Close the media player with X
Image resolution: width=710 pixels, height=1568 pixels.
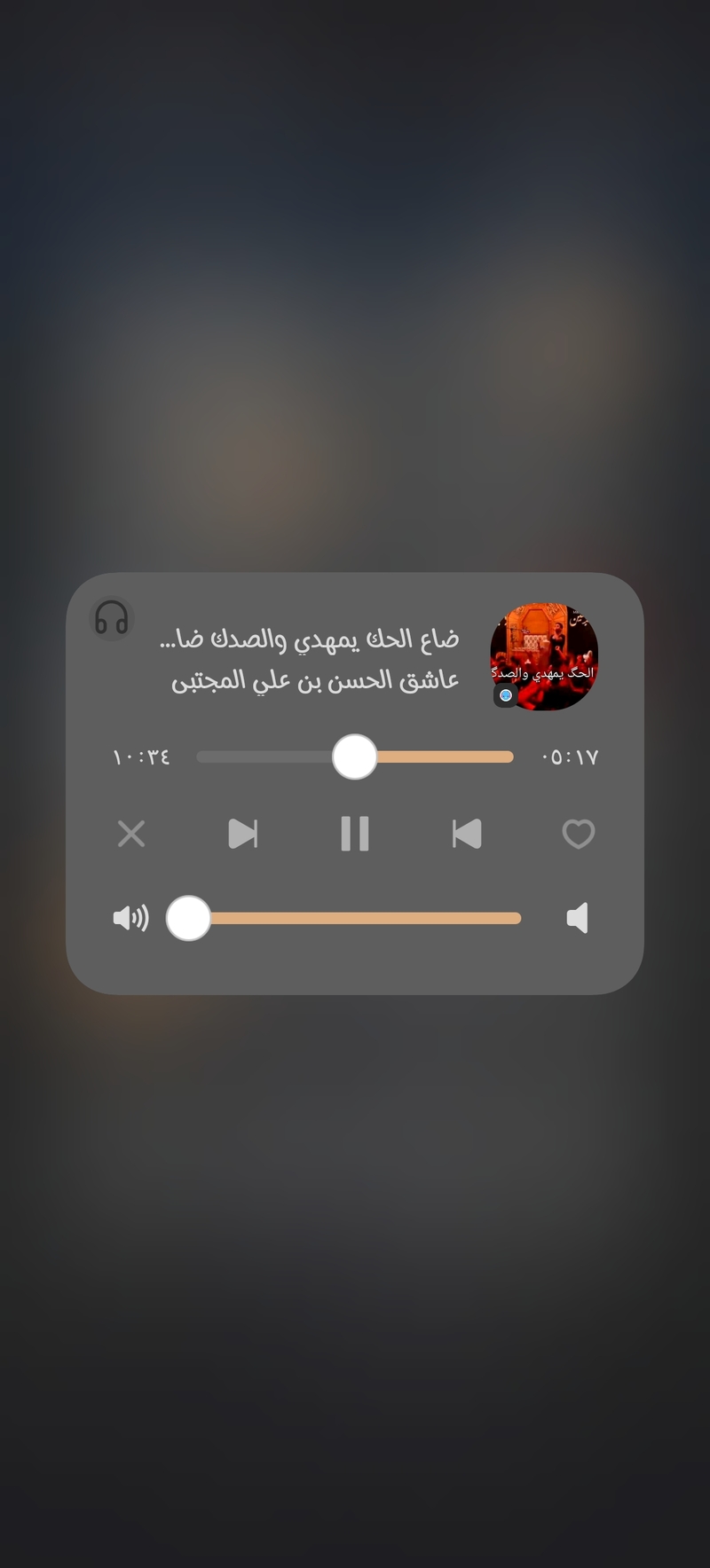(131, 834)
